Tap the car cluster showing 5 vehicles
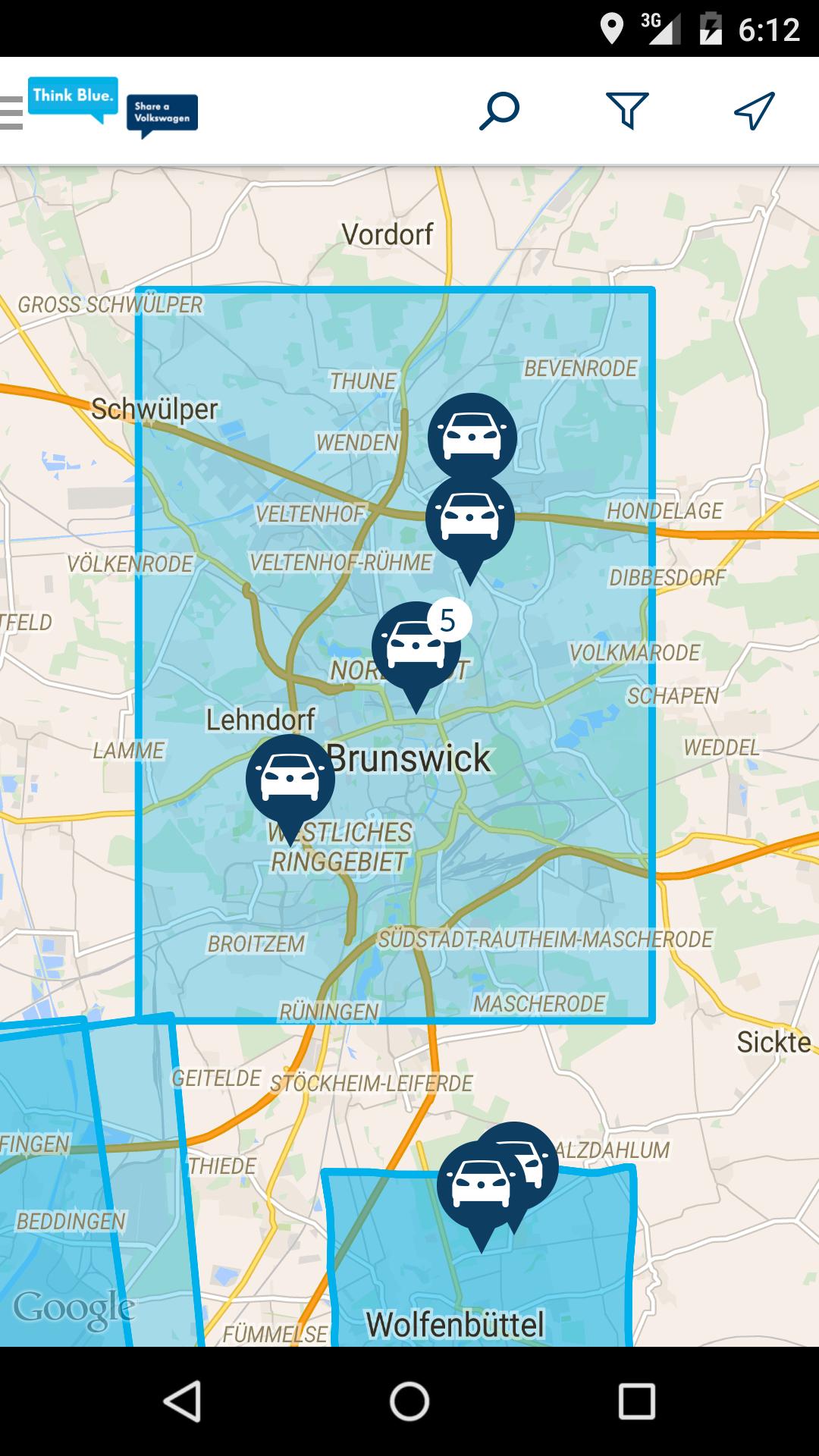This screenshot has width=819, height=1456. pos(416,643)
